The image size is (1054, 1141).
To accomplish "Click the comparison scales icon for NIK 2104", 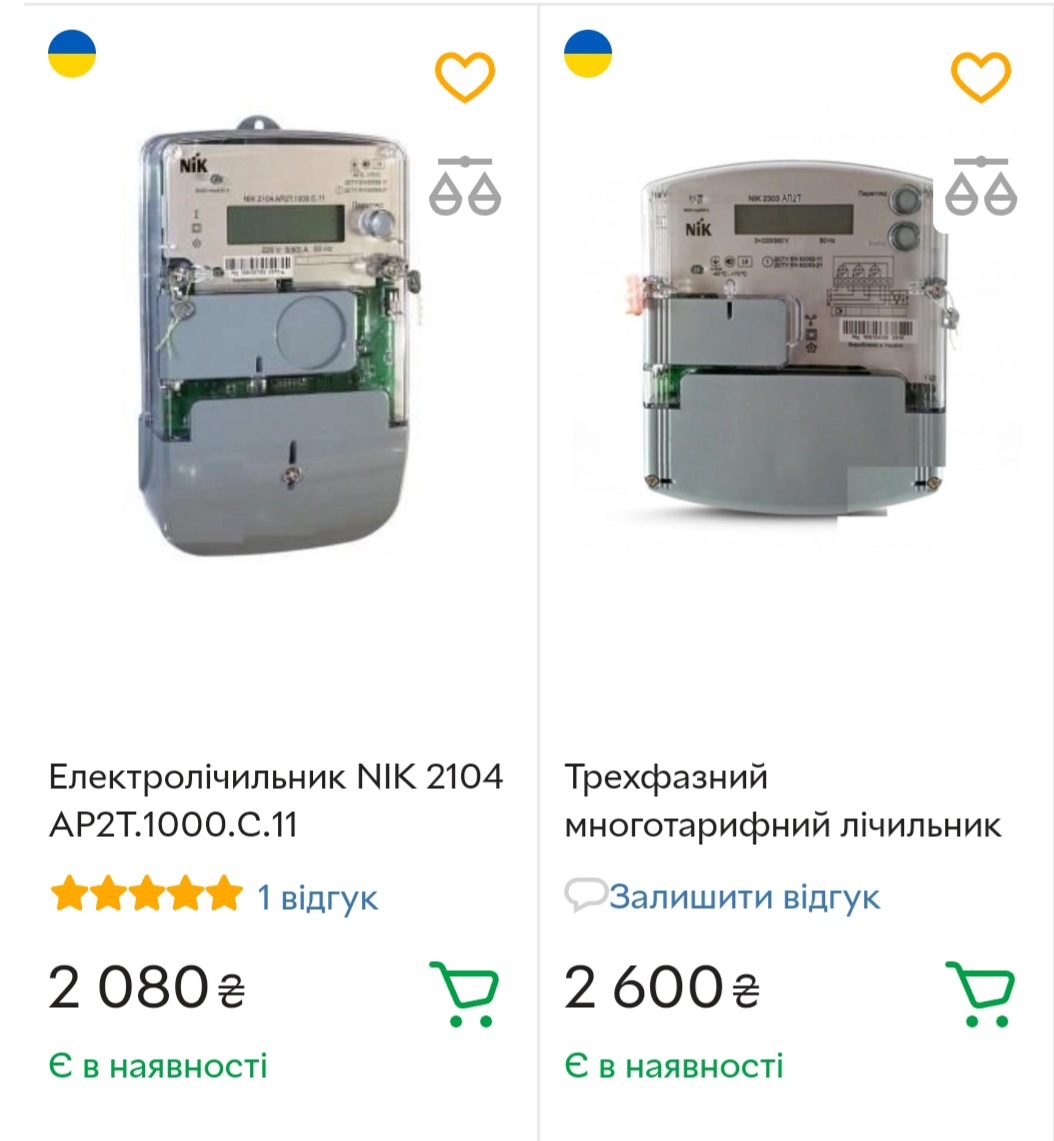I will click(x=466, y=183).
